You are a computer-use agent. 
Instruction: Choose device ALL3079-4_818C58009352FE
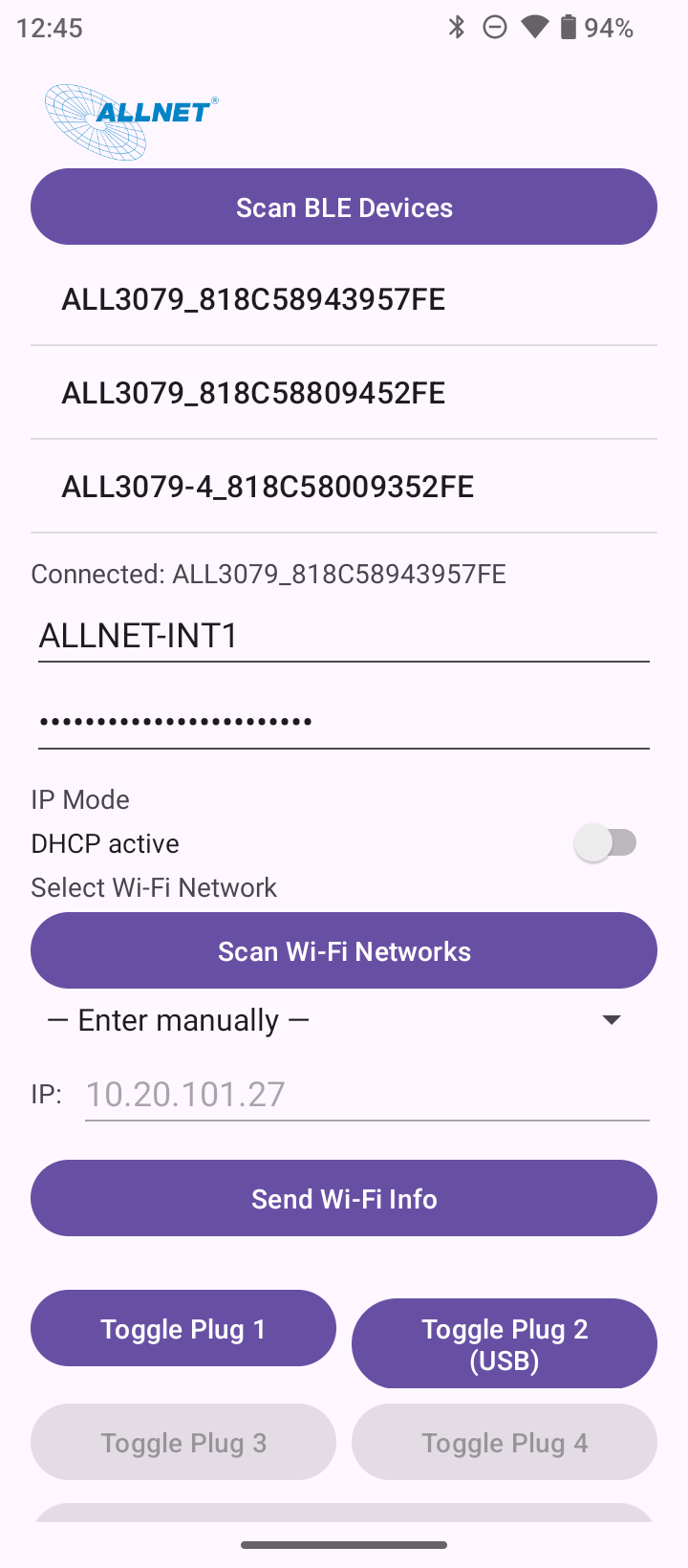268,487
